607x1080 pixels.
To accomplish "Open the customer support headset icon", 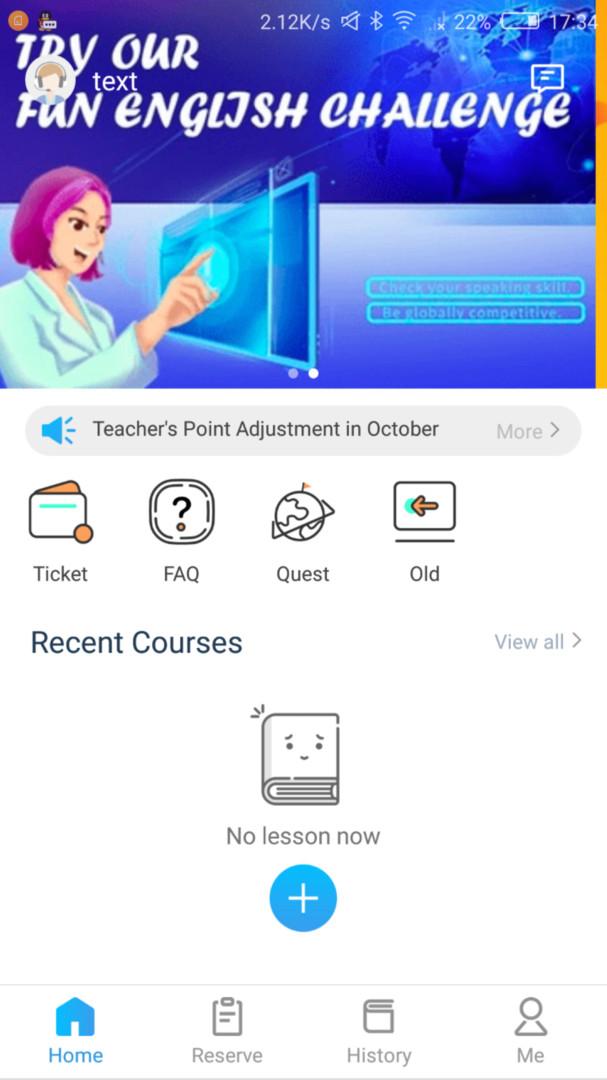I will [x=49, y=82].
